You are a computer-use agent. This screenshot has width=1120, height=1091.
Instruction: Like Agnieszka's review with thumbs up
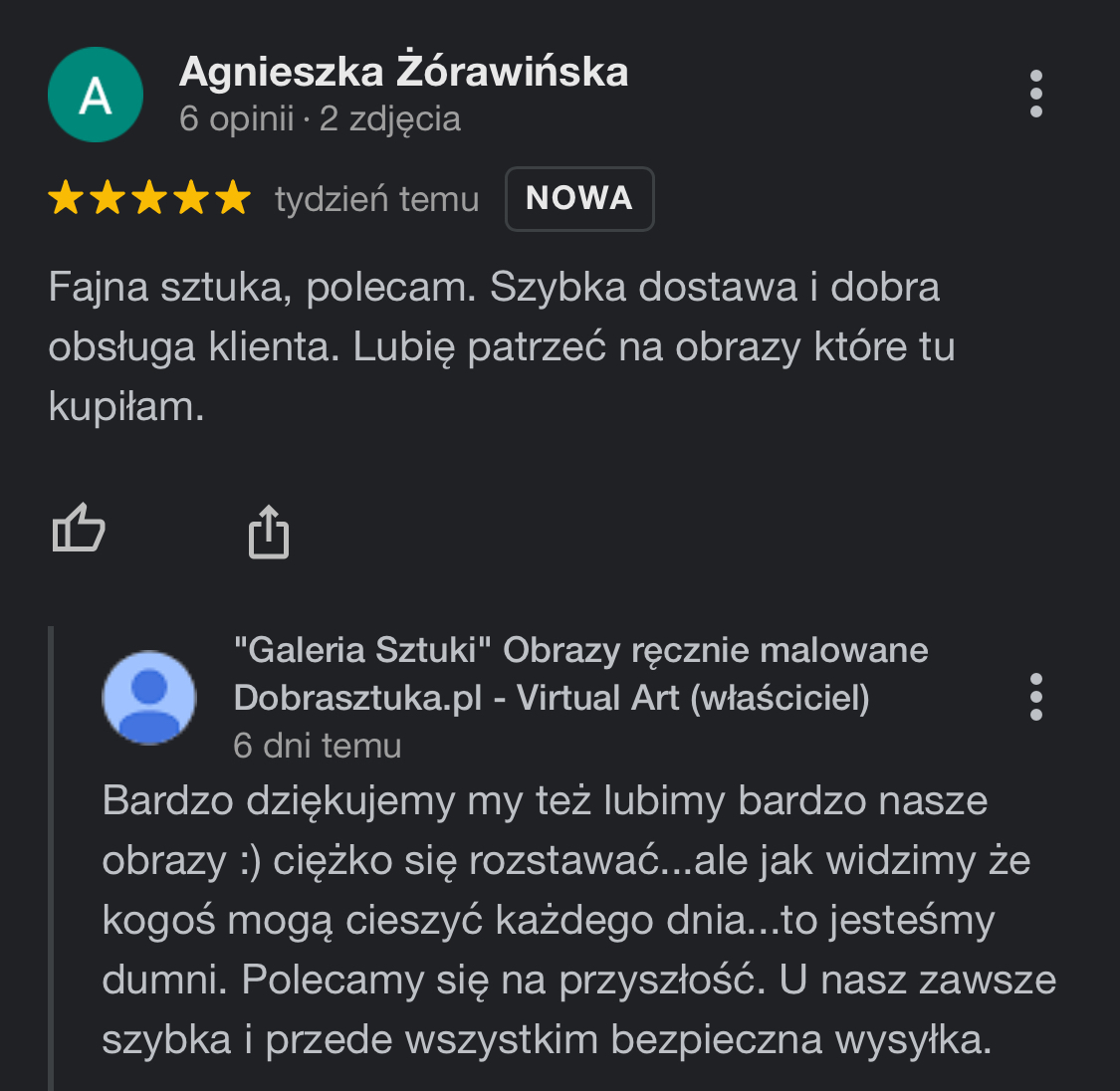point(79,529)
